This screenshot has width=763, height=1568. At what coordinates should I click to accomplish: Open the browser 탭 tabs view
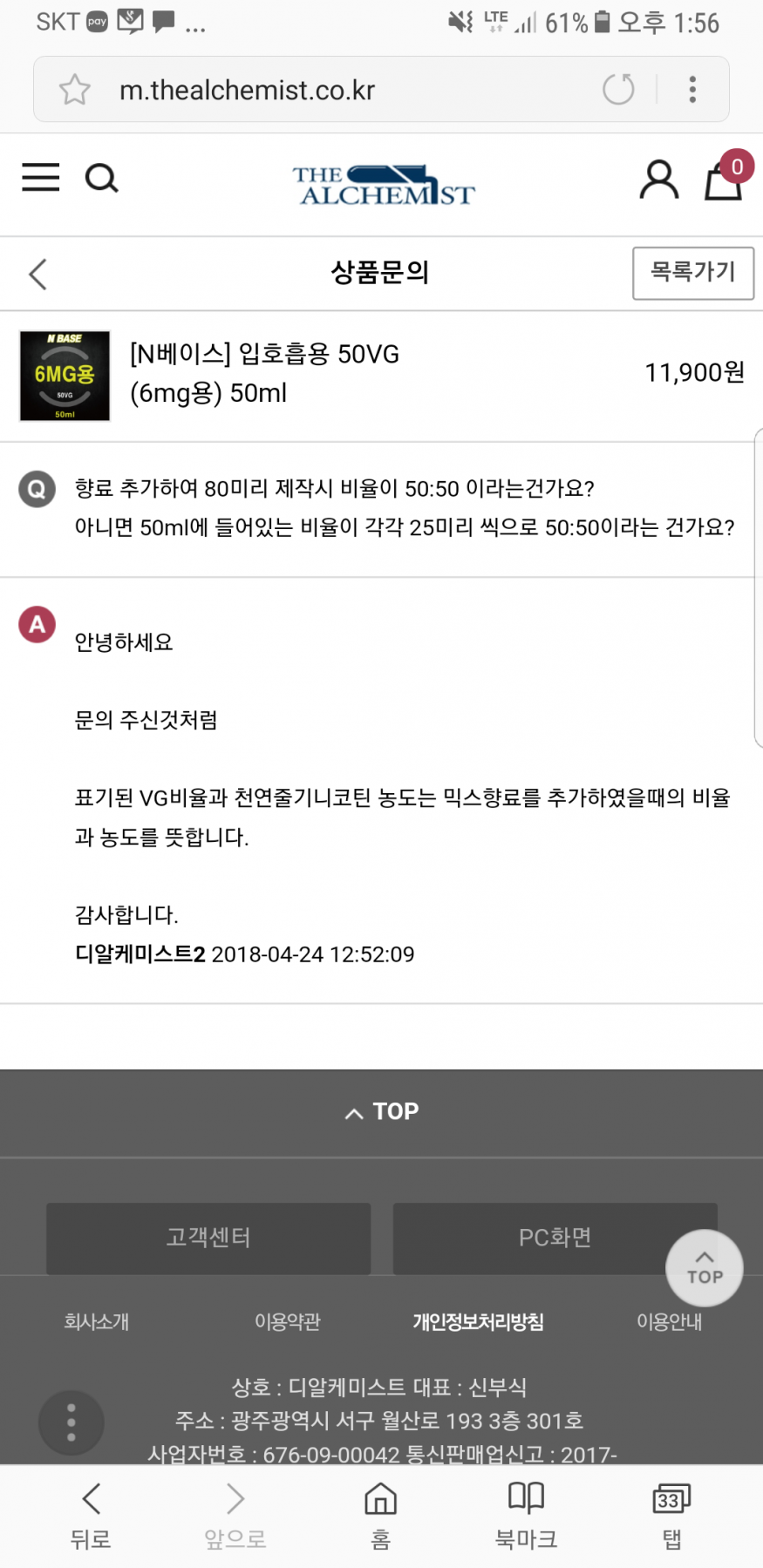coord(671,1515)
